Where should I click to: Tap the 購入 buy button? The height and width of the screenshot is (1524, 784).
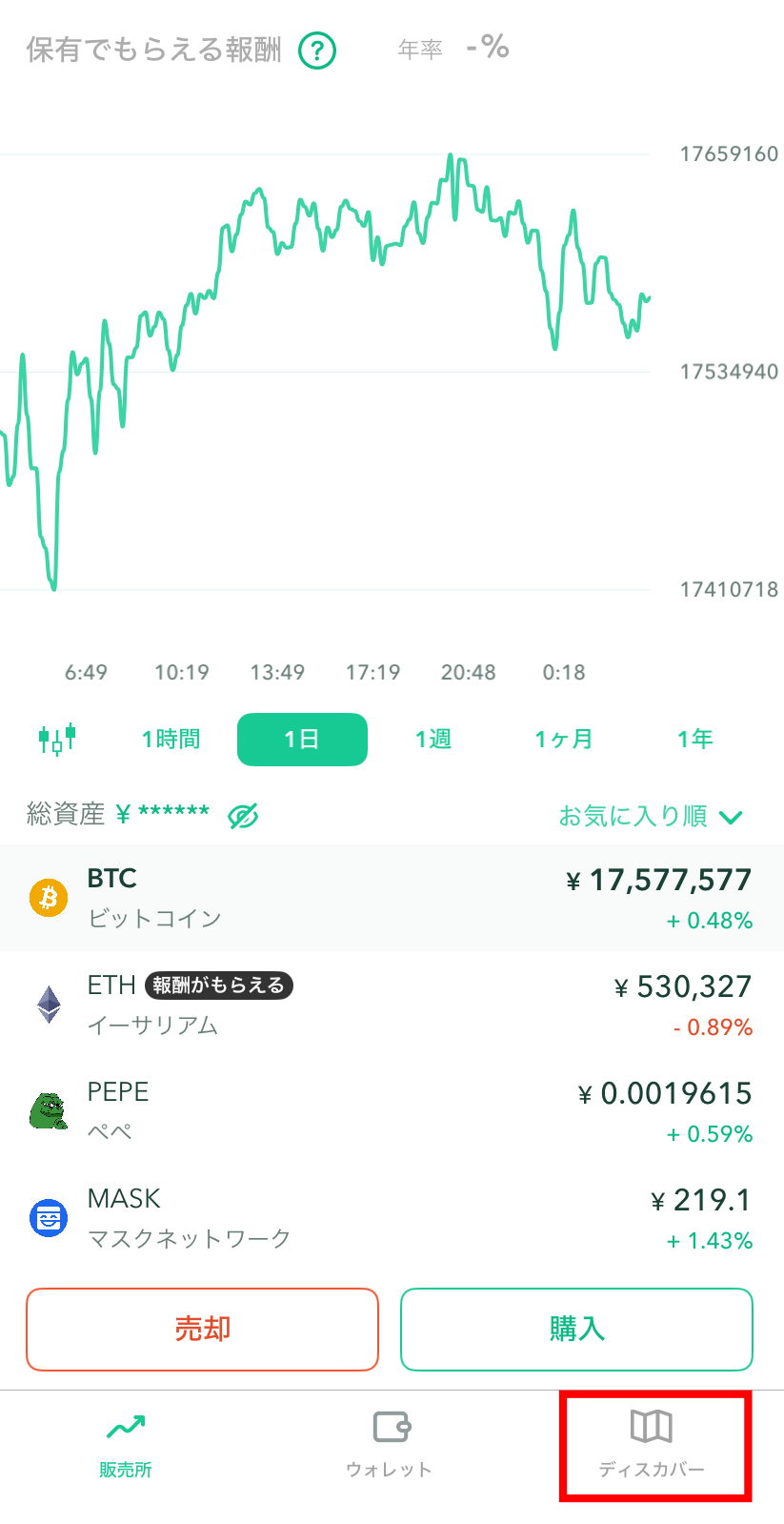[x=576, y=1329]
